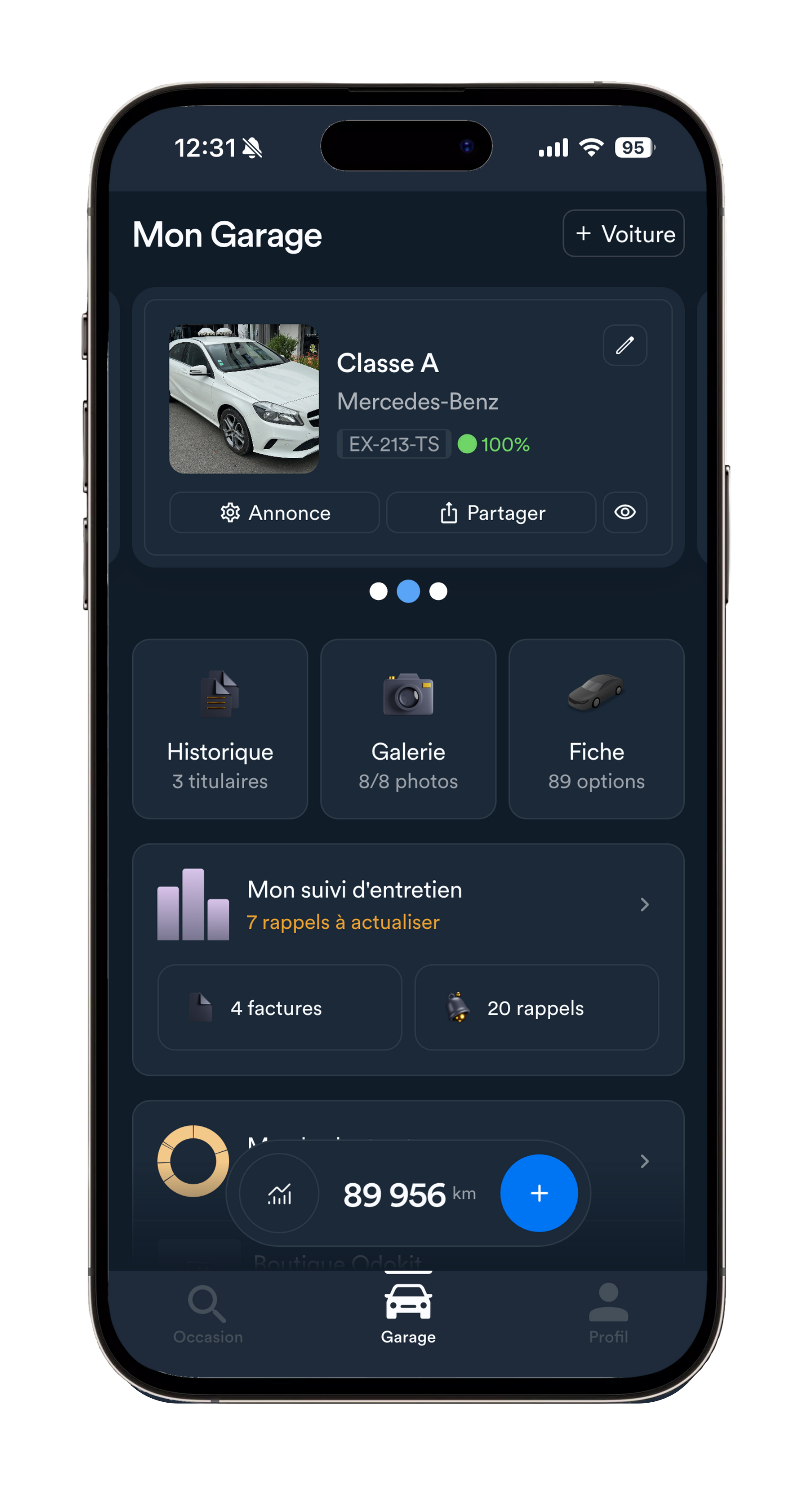Screen dimensions: 812x1512
Task: Share the car with Partager
Action: click(x=492, y=513)
